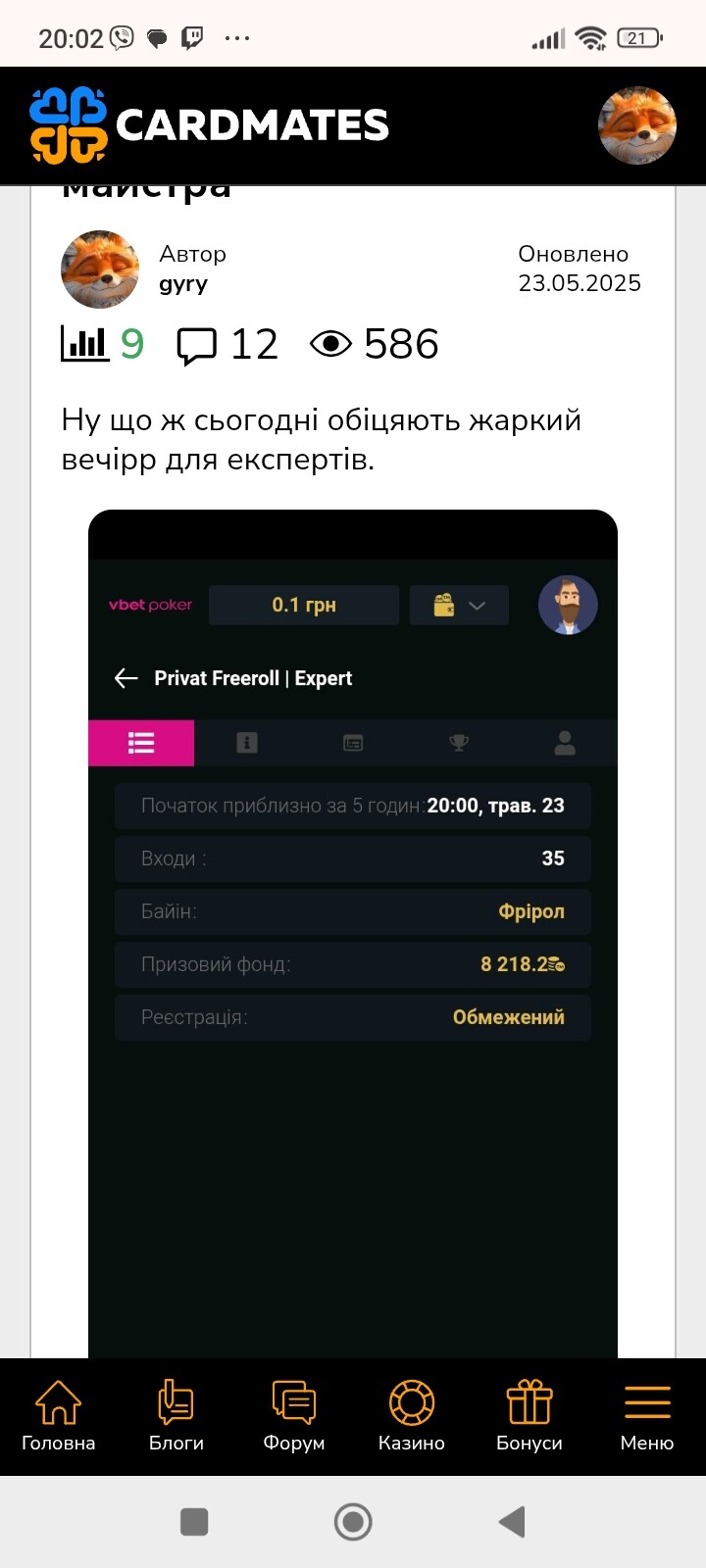Switch to the Блоги tab
Image resolution: width=706 pixels, height=1568 pixels.
click(176, 1416)
